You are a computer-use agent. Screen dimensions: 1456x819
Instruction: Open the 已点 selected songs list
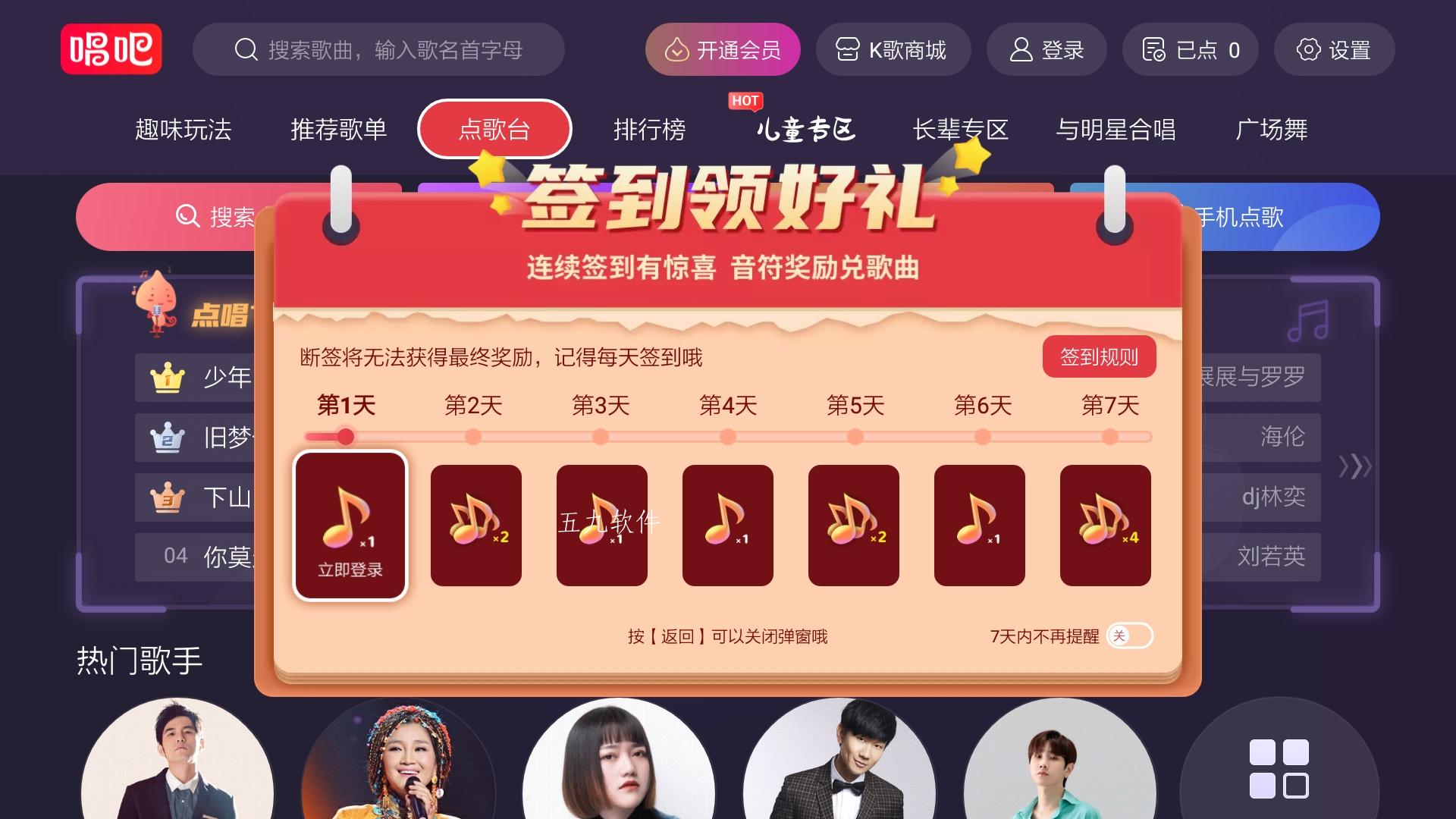pyautogui.click(x=1190, y=50)
